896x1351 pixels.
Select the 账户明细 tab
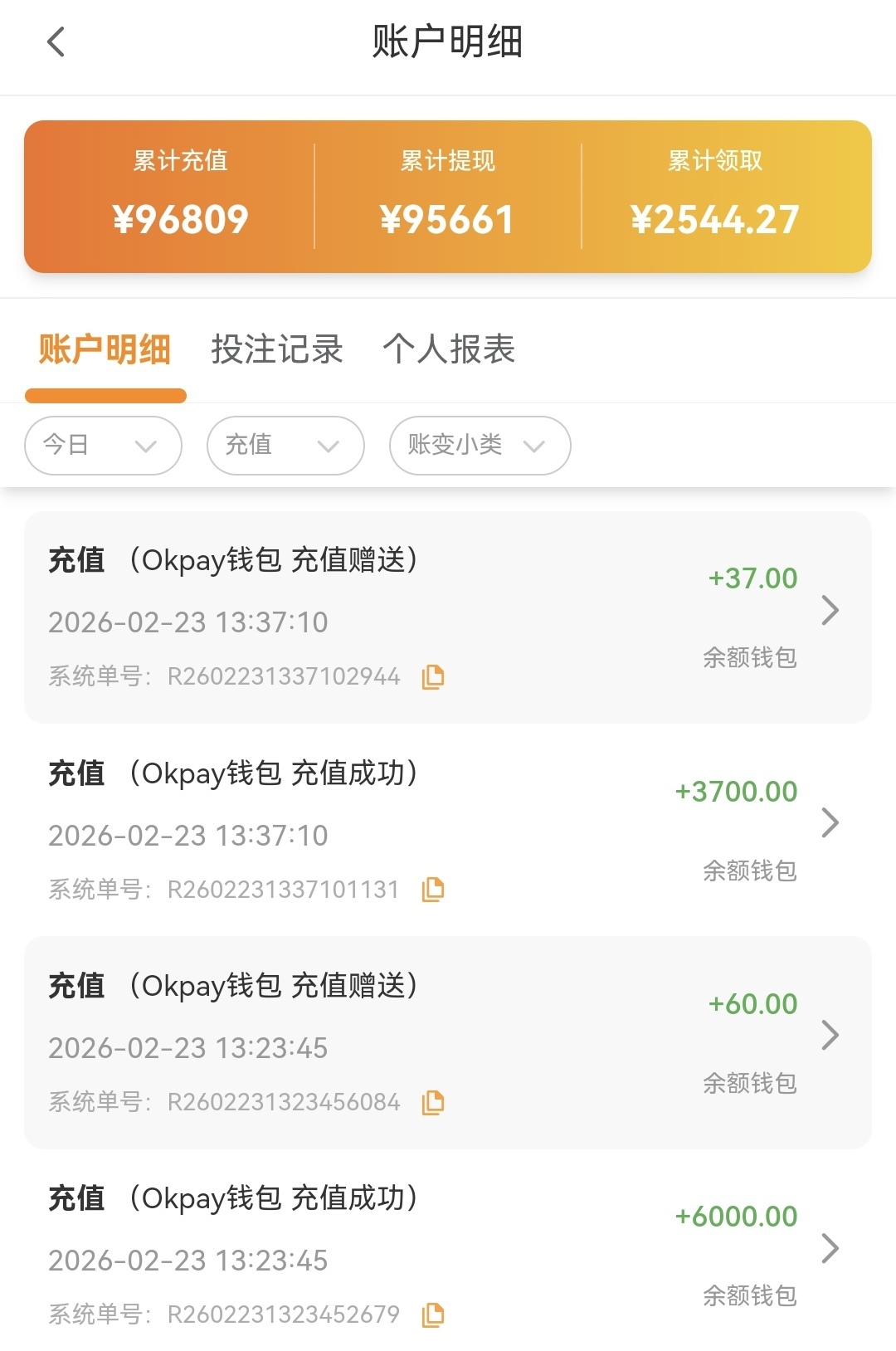[105, 349]
